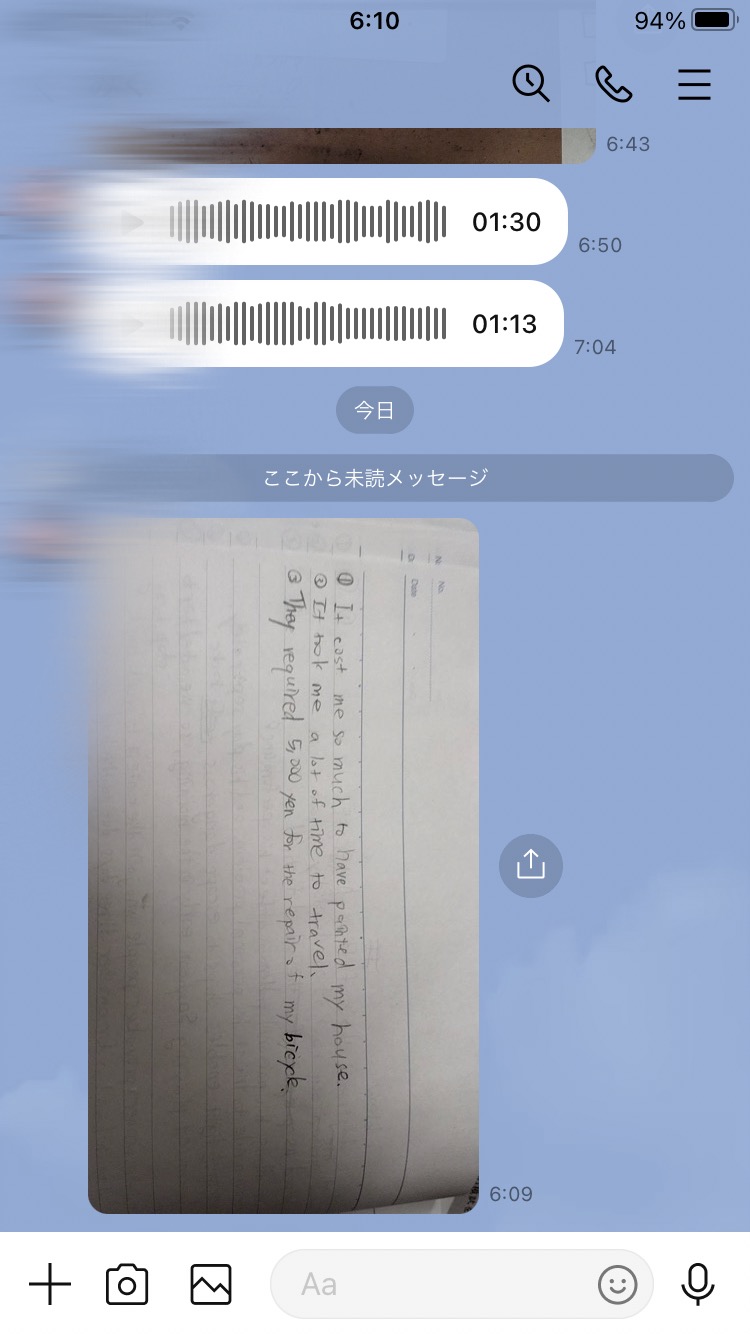Screen dimensions: 750x1334
Task: Record a voice message with microphone
Action: (698, 1284)
